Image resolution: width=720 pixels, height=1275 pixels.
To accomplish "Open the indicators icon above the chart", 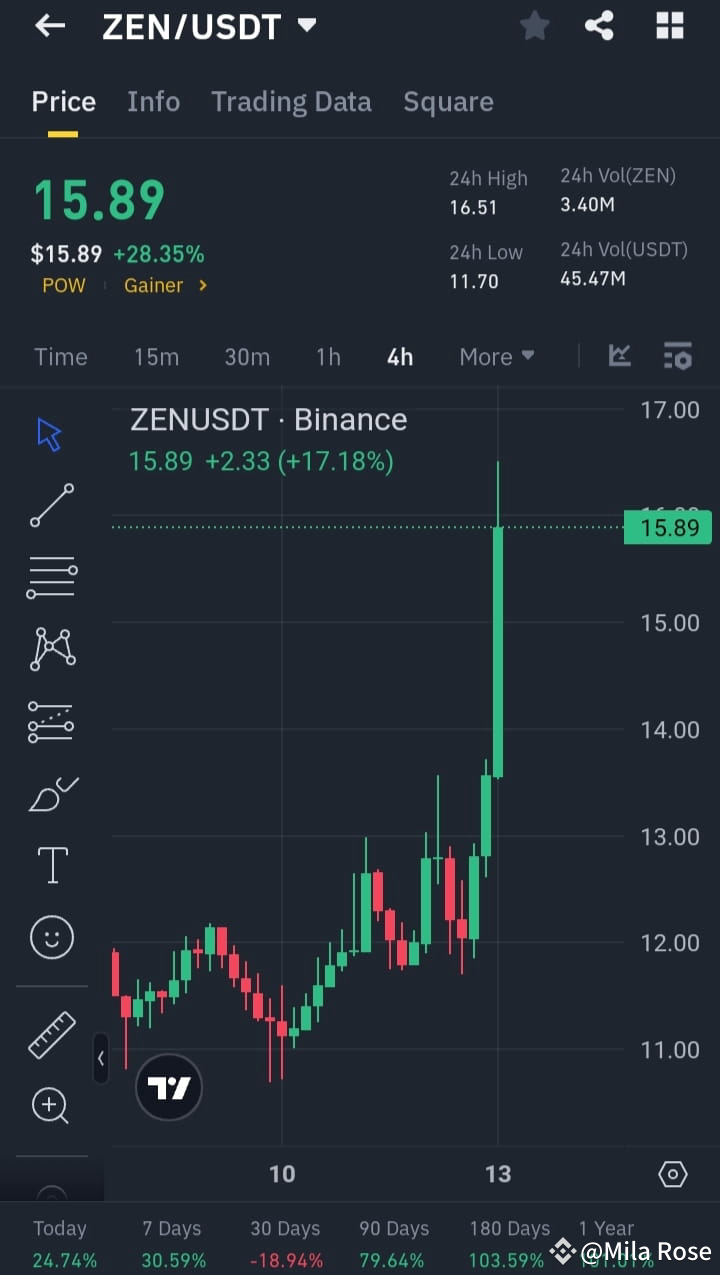I will 619,356.
